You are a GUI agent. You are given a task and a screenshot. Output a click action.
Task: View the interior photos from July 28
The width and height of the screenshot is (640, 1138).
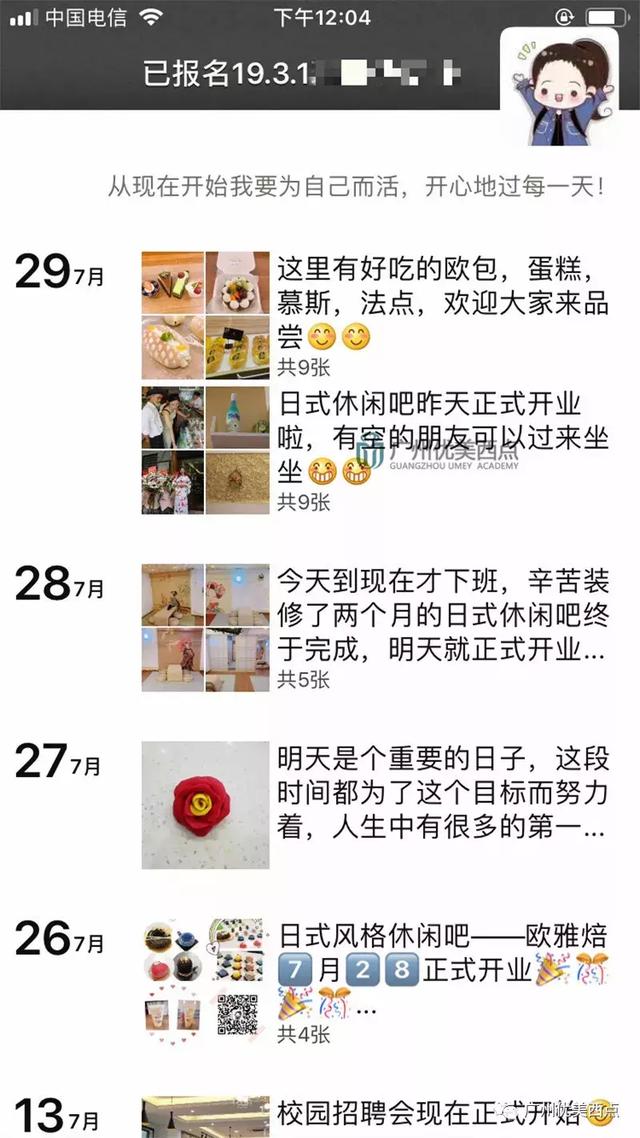[x=205, y=628]
